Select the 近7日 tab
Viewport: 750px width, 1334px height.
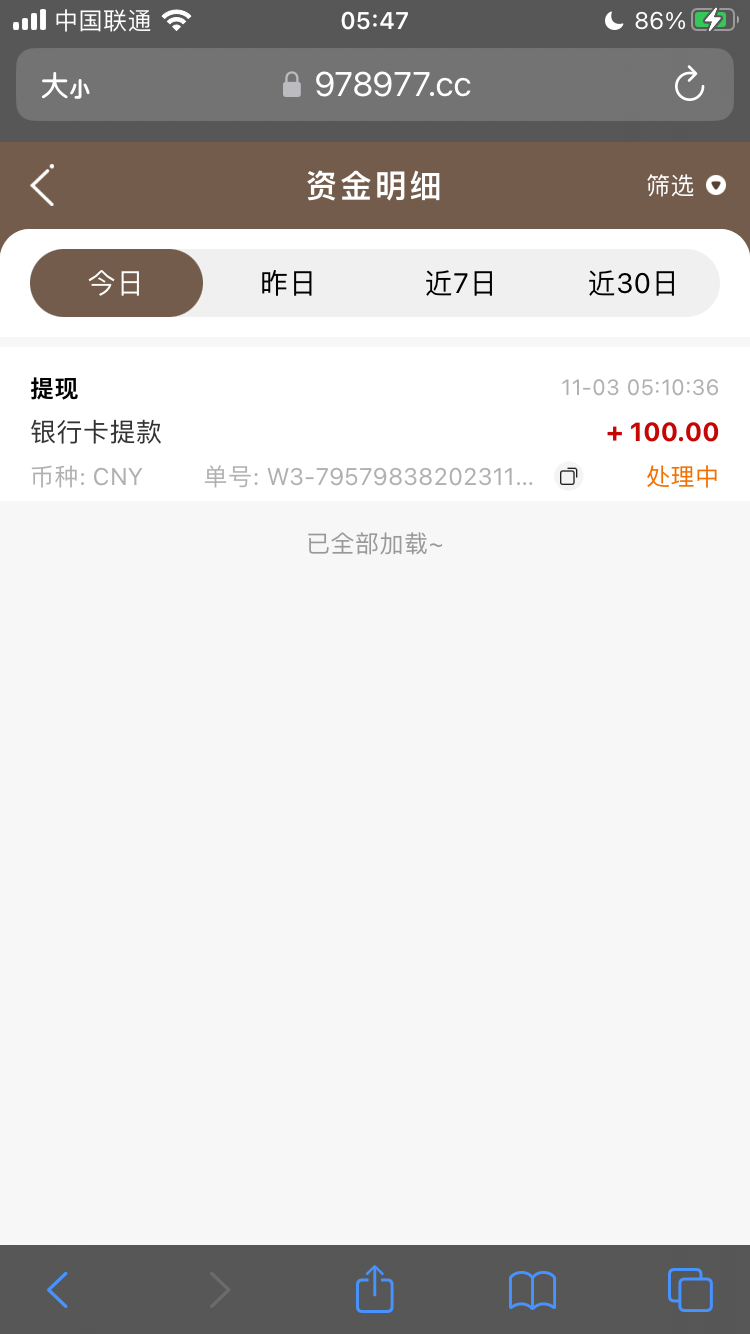pyautogui.click(x=460, y=283)
